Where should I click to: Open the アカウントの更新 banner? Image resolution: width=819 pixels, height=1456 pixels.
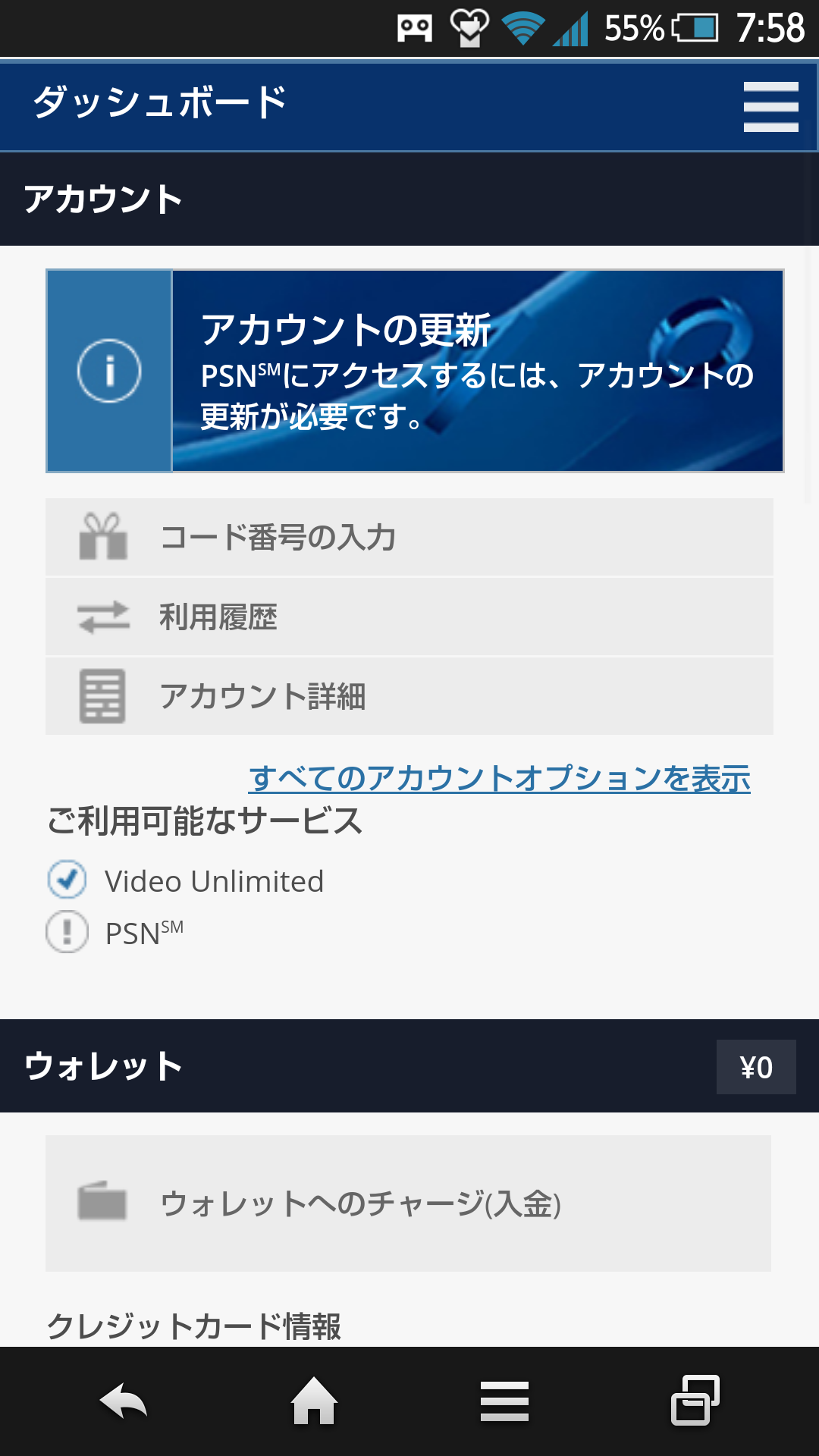(x=415, y=371)
